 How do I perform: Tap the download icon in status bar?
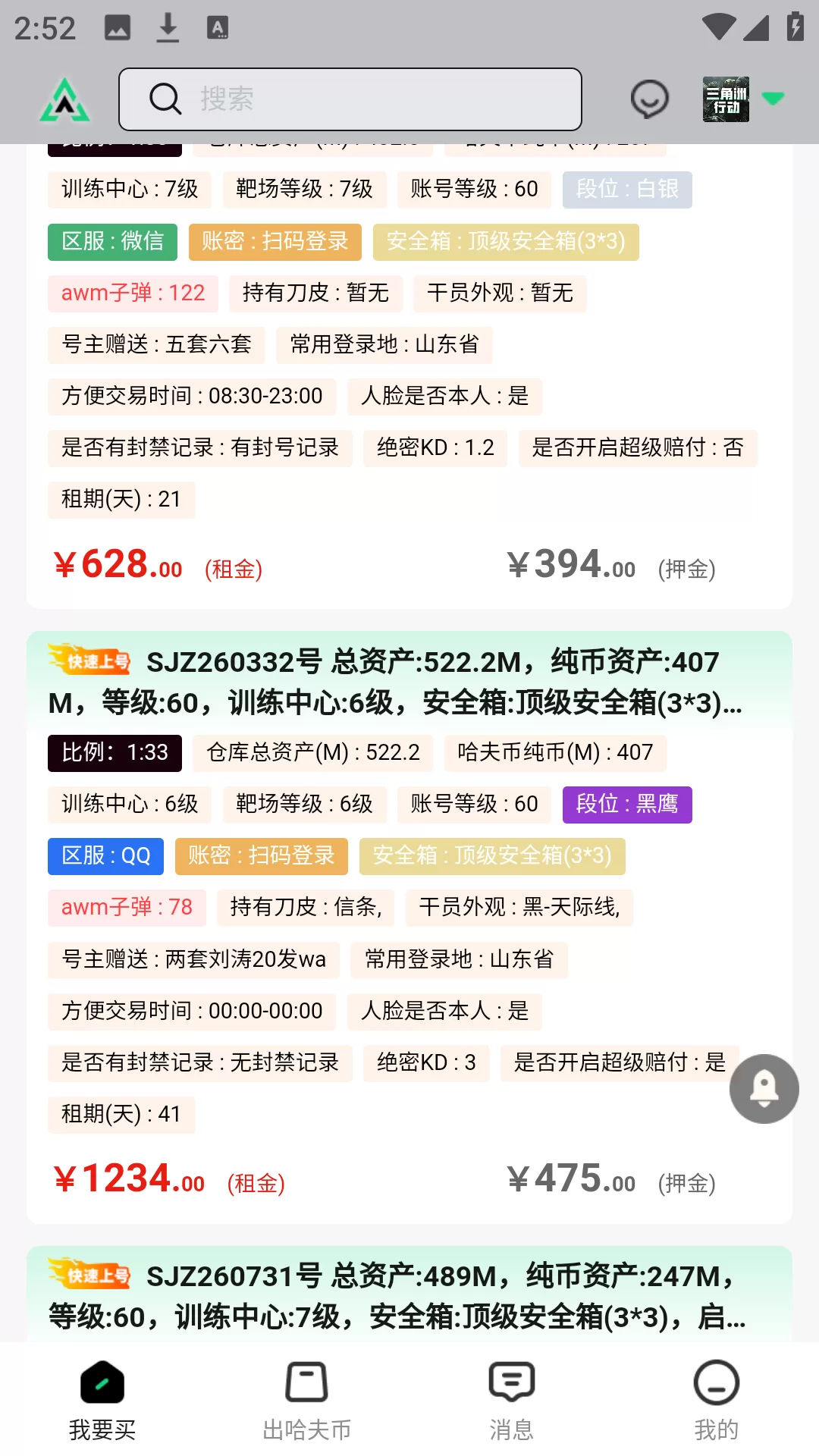click(167, 27)
